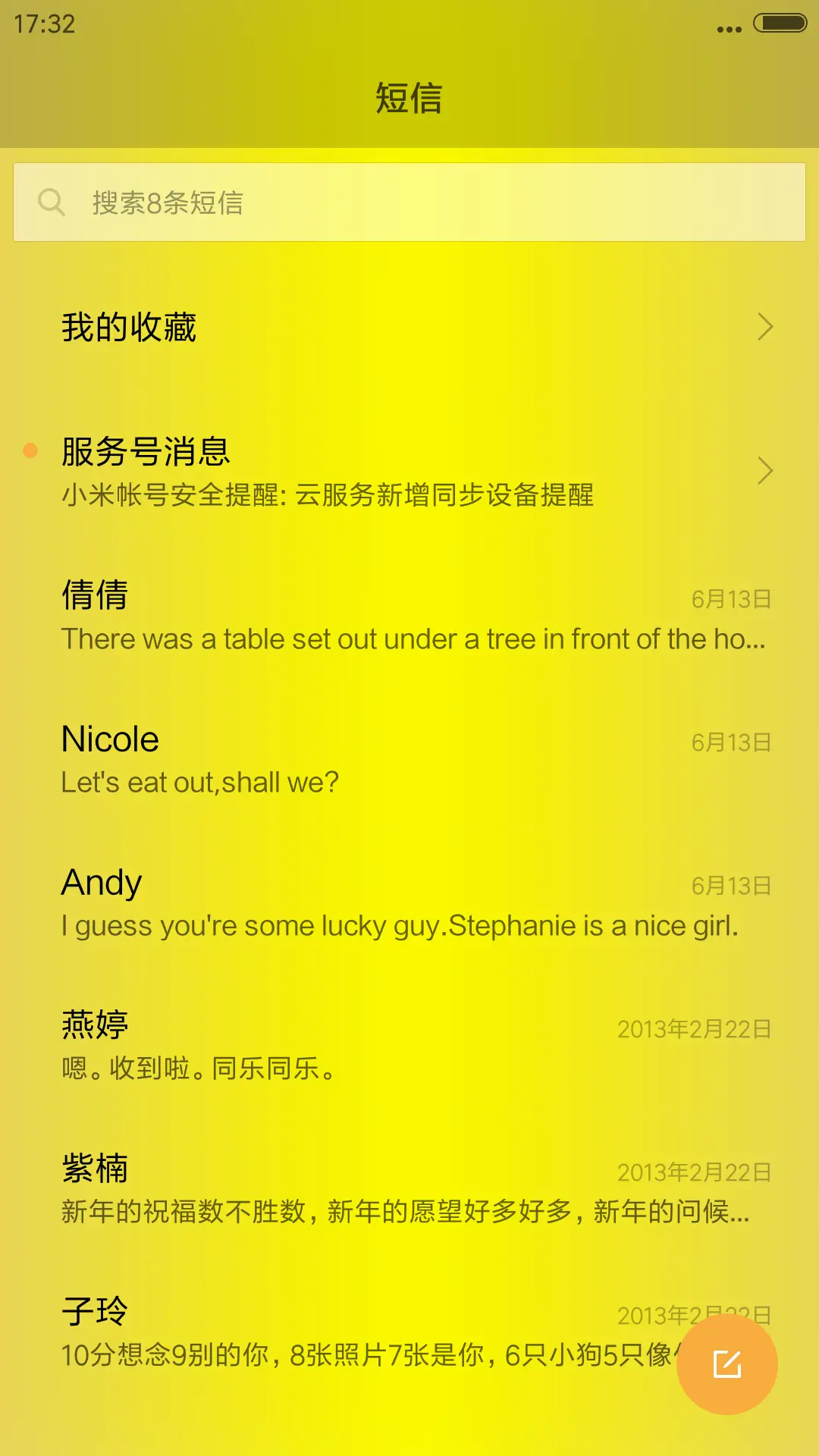
Task: Open the conversation with 倩倩
Action: click(x=409, y=616)
